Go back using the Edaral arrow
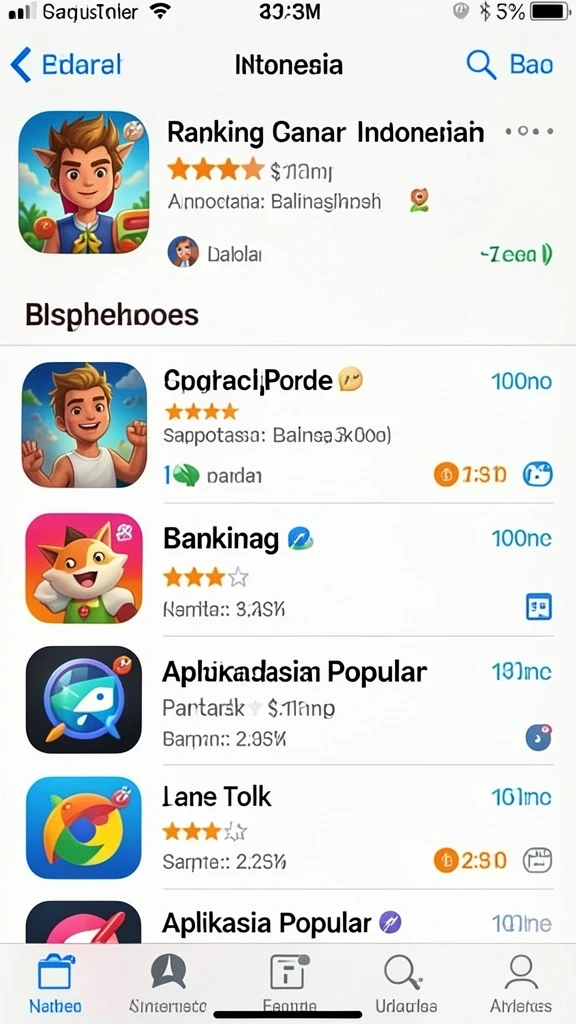Viewport: 576px width, 1024px height. click(x=66, y=65)
